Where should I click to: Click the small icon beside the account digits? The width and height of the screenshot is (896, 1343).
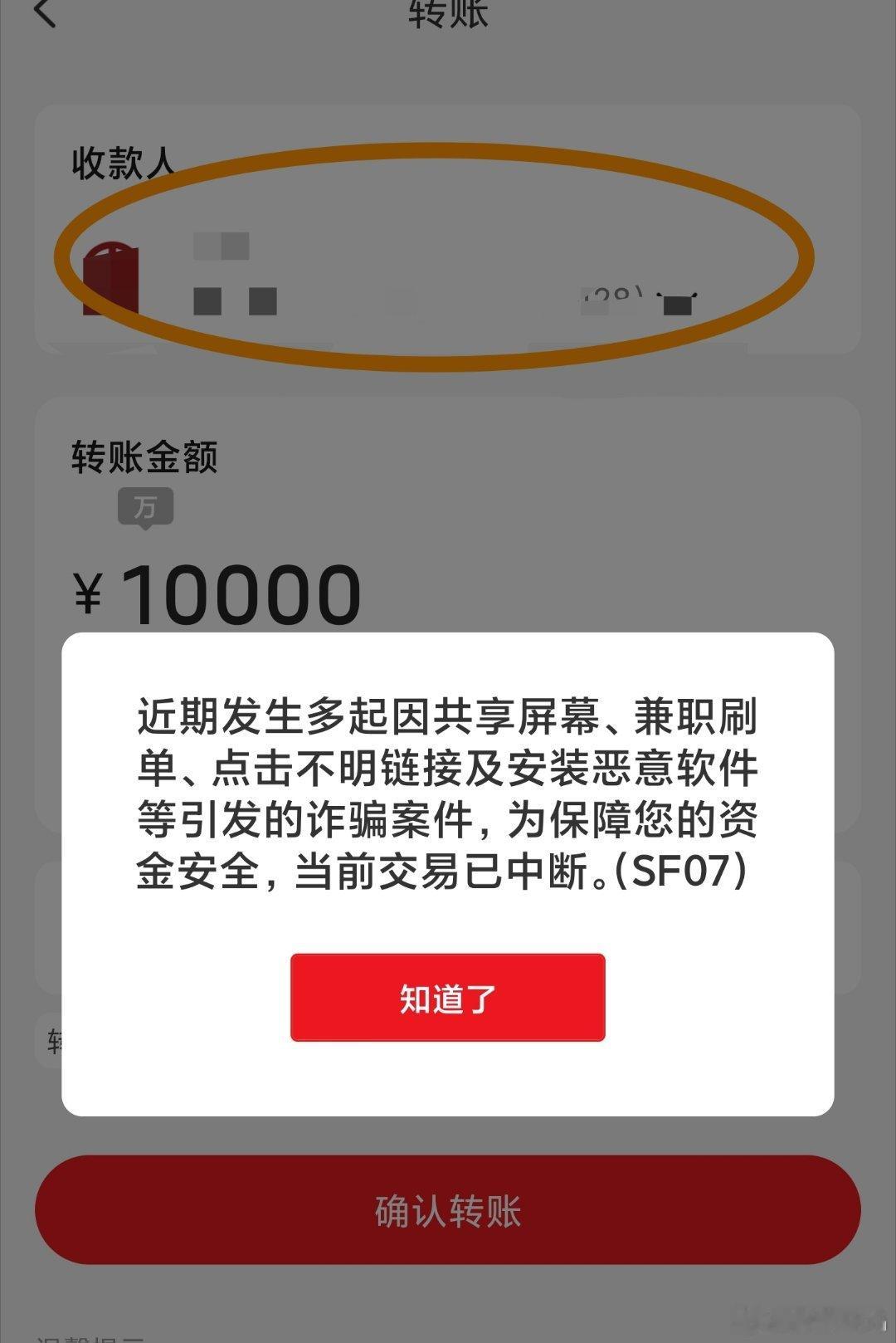(680, 303)
